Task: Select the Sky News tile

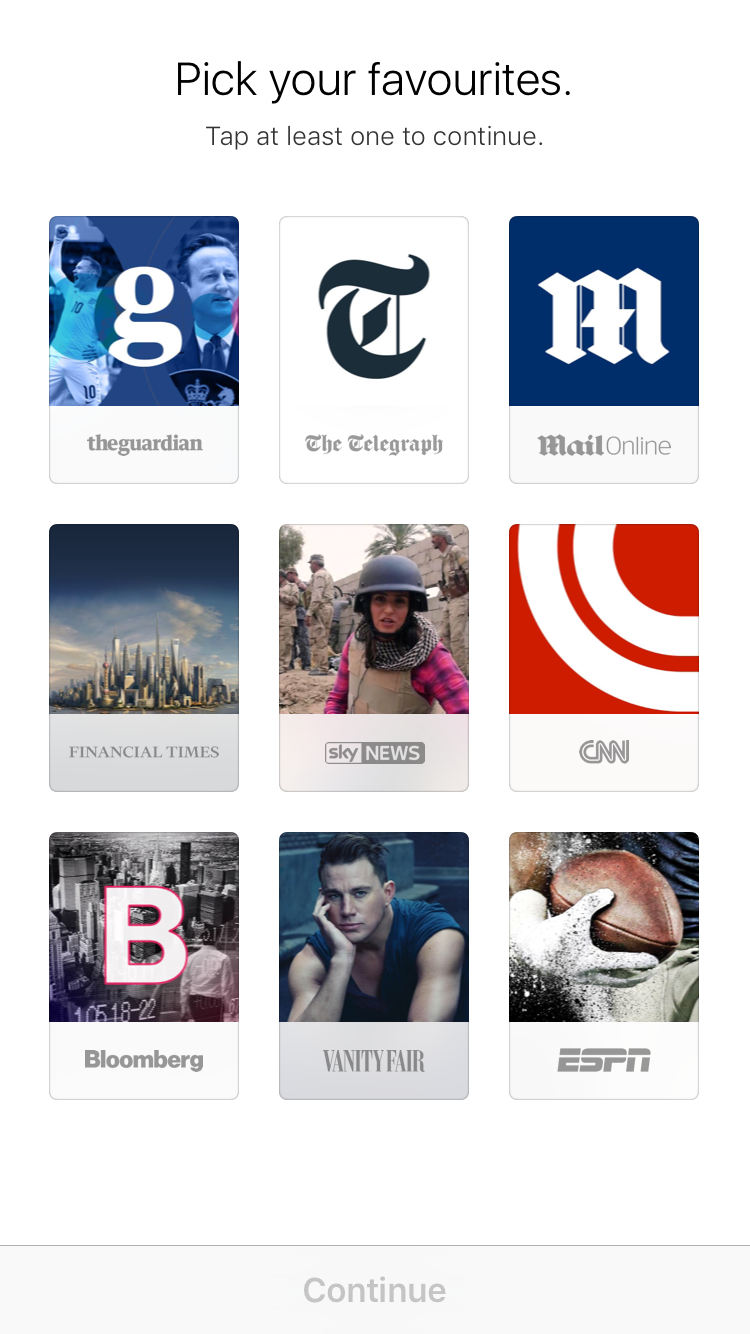Action: click(374, 658)
